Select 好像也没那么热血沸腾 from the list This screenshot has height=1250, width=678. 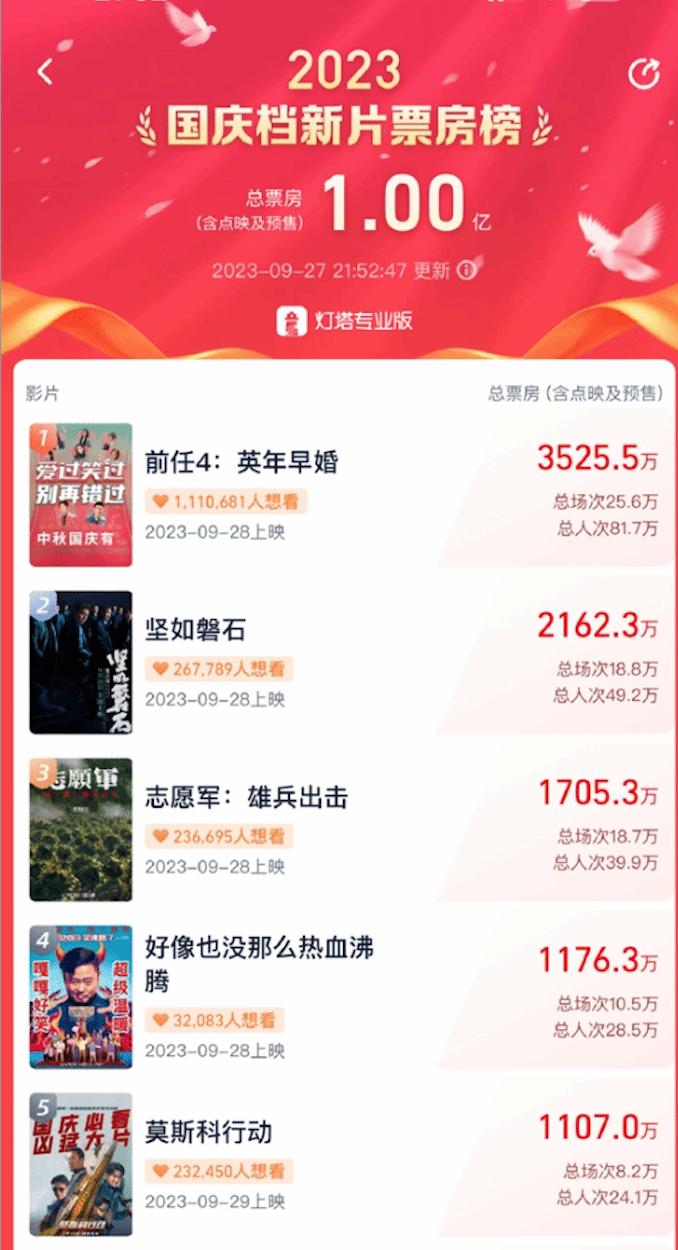pyautogui.click(x=260, y=963)
